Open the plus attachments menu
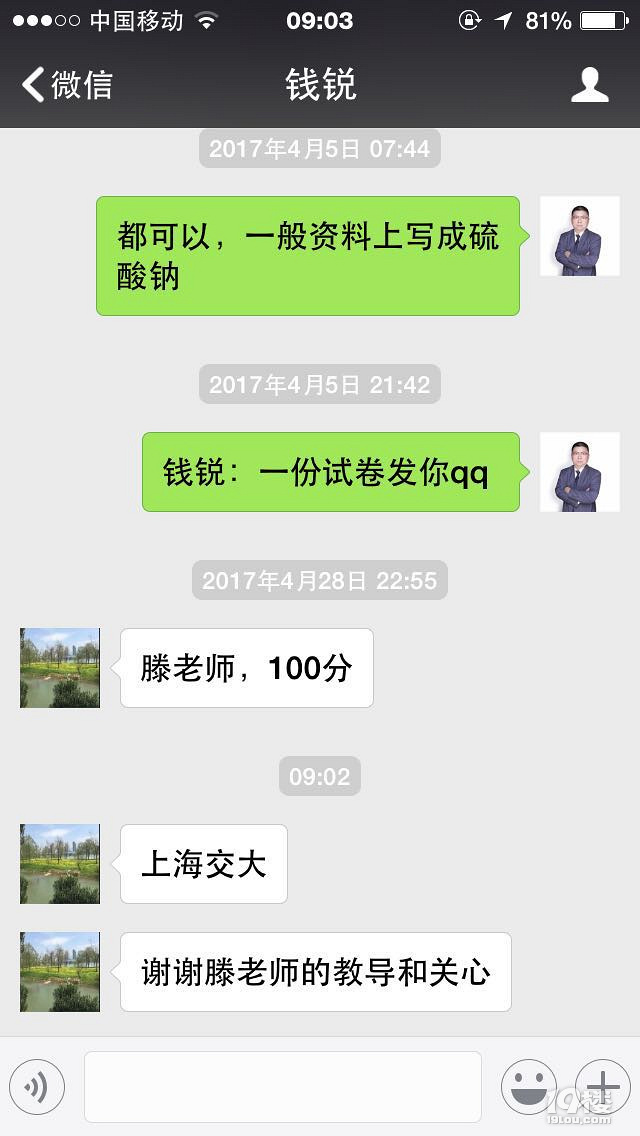 click(x=602, y=1086)
